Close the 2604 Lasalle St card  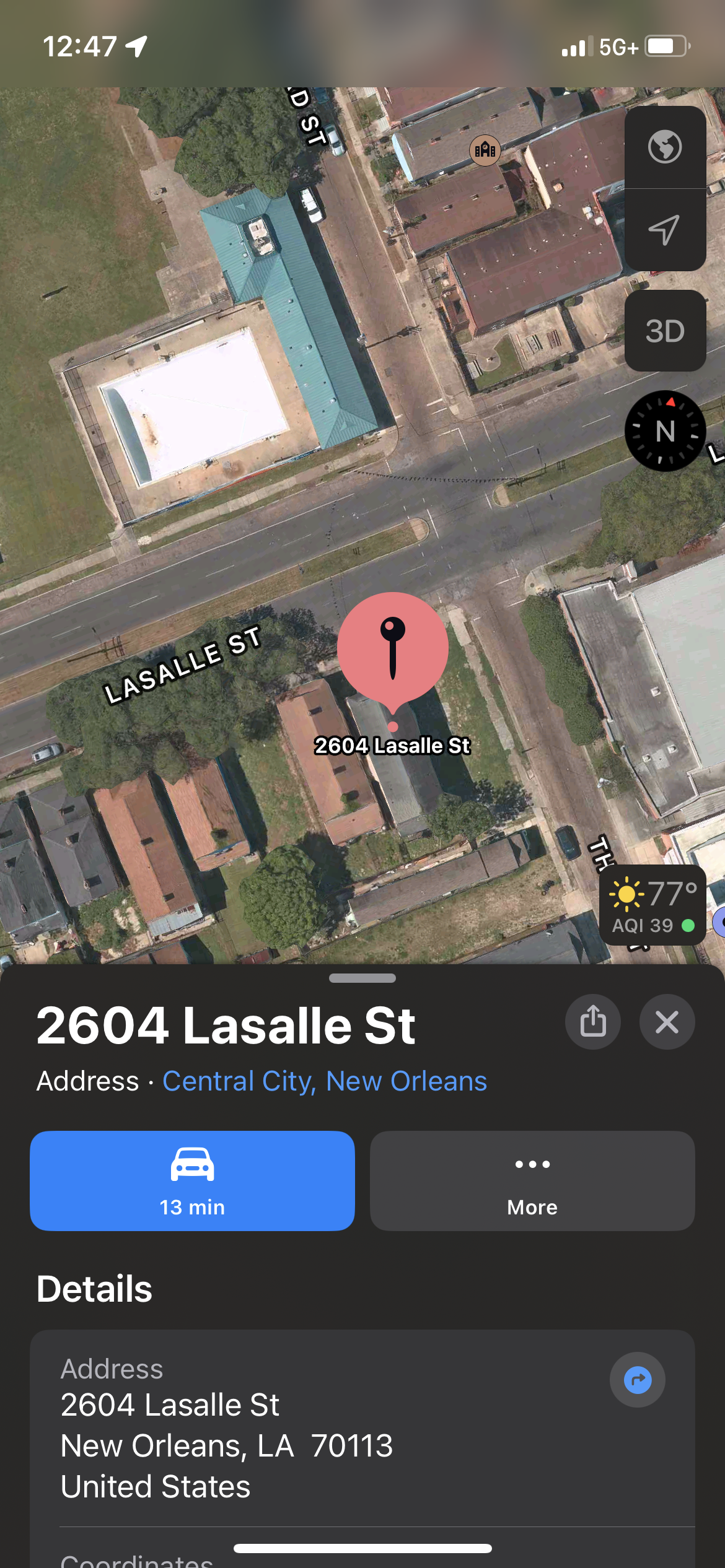667,1022
